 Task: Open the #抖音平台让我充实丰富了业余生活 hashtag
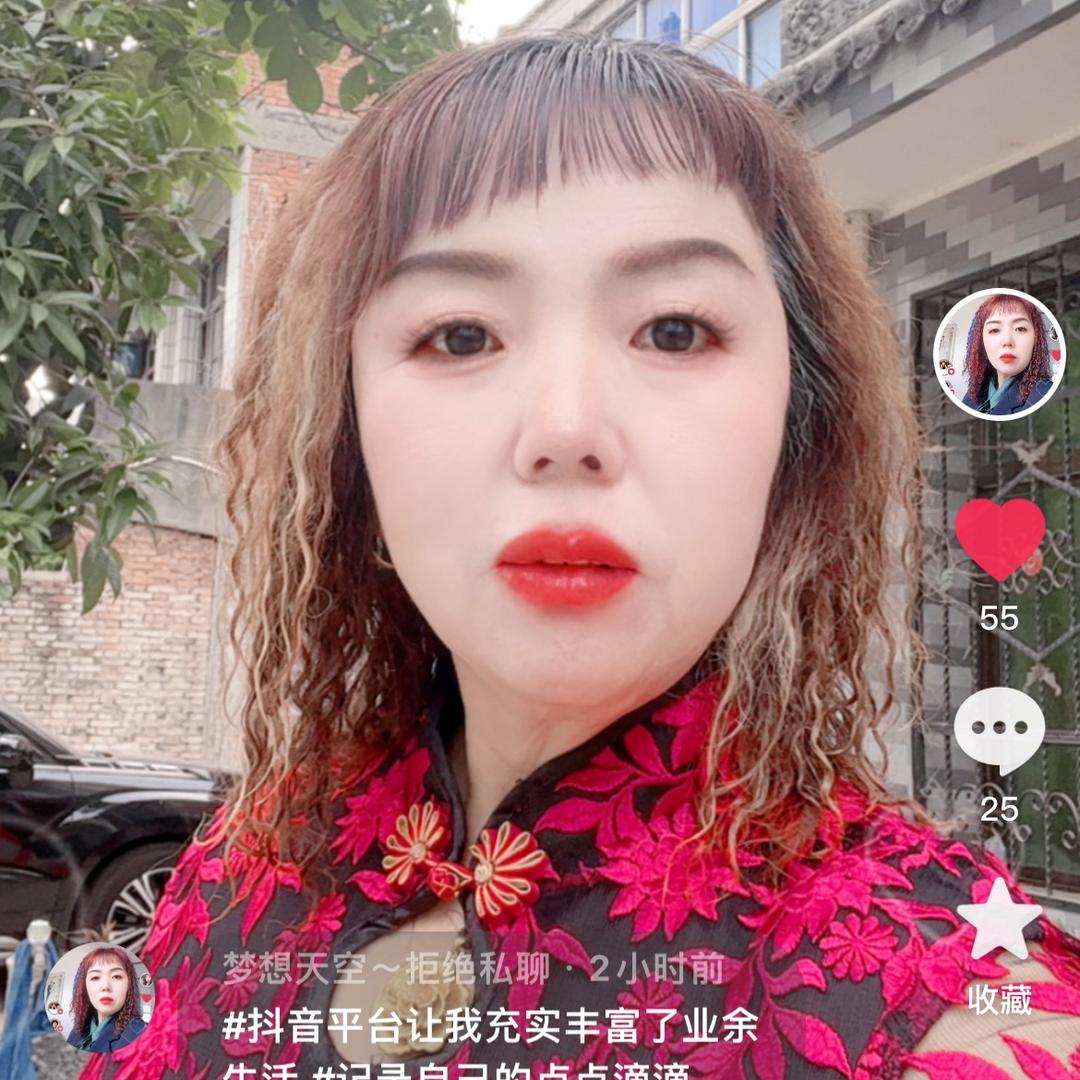[x=490, y=1048]
